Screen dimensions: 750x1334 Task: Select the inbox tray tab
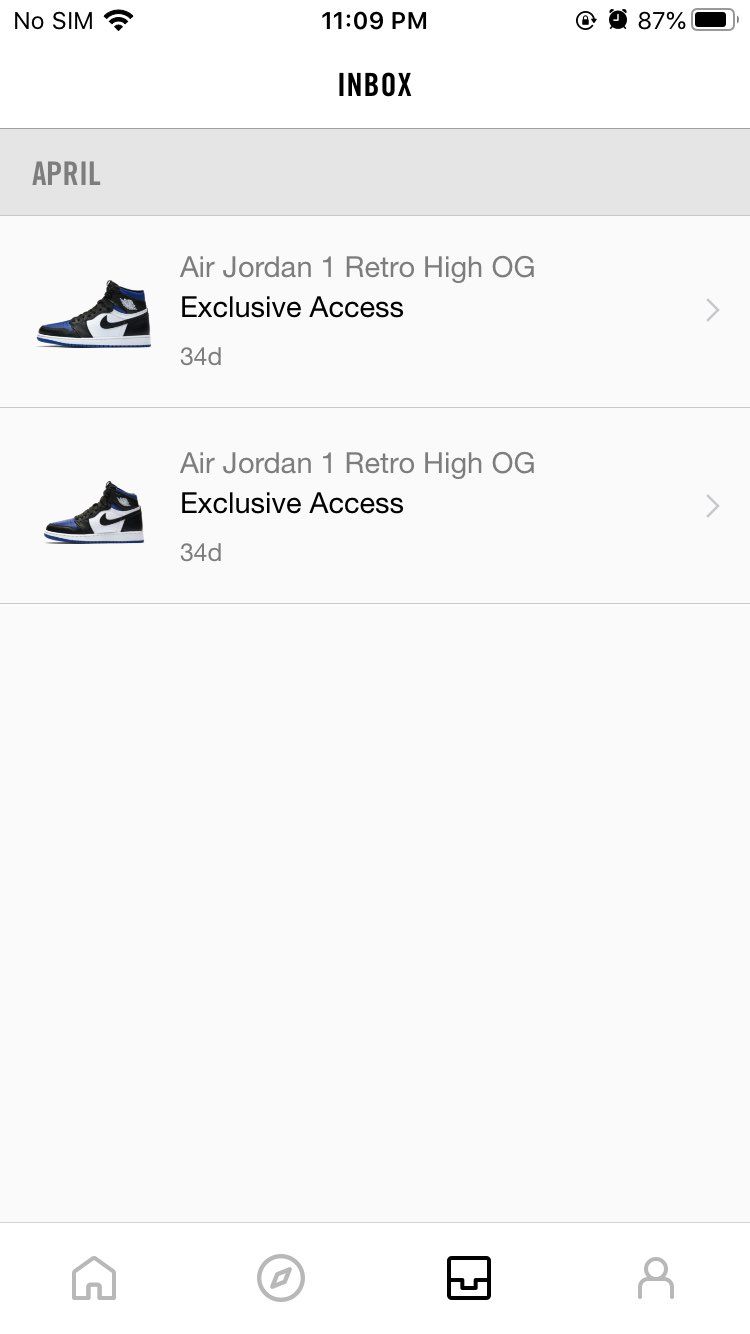point(469,1278)
